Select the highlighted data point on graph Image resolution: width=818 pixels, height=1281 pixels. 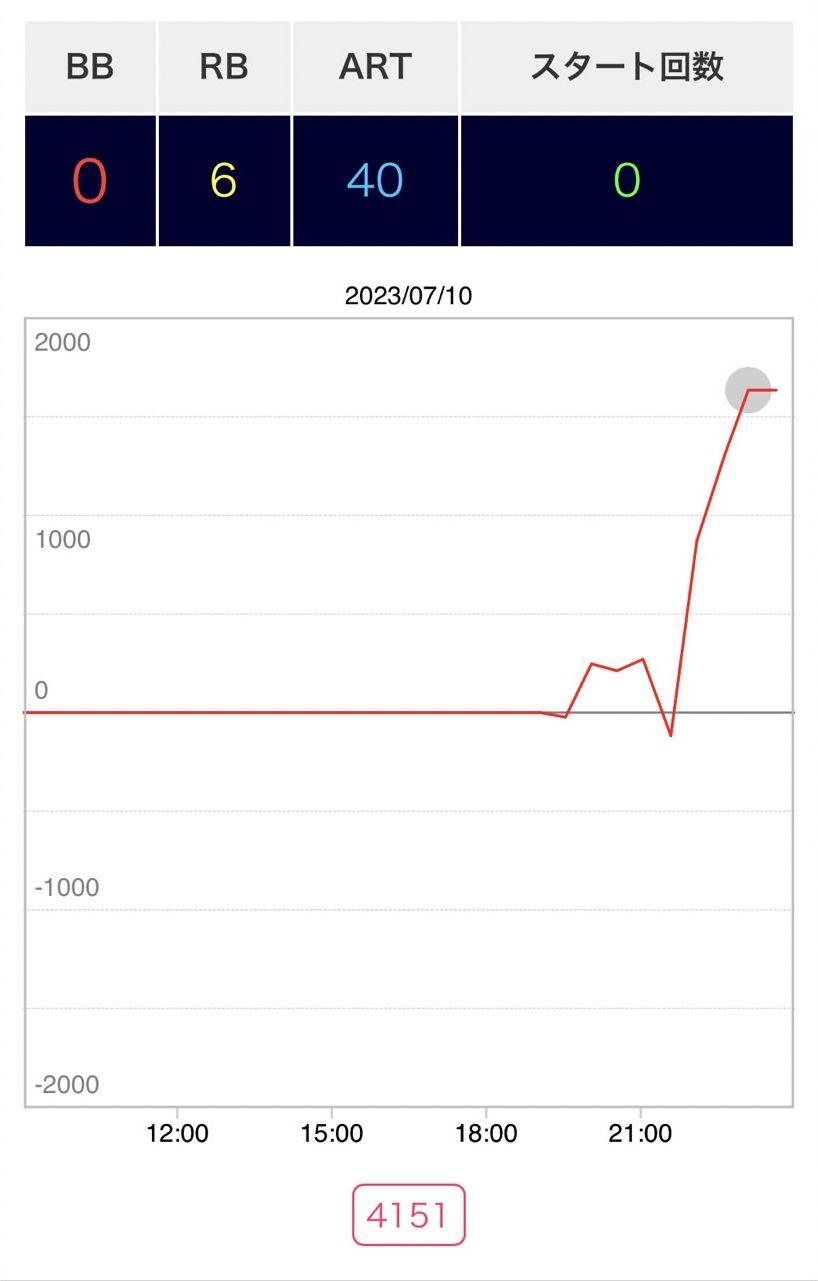(748, 390)
